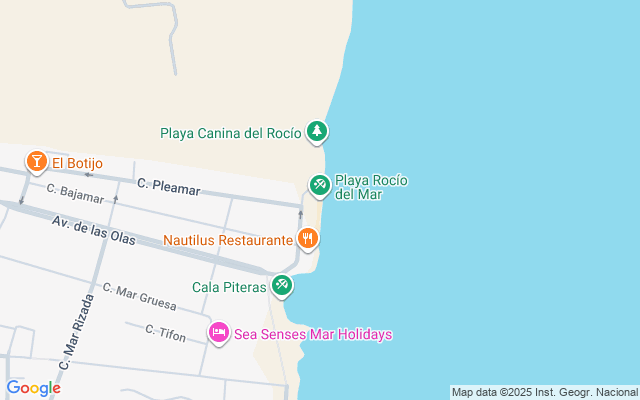Viewport: 640px width, 400px height.
Task: Tap the Playa Rocío del Mar marker
Action: tap(319, 184)
